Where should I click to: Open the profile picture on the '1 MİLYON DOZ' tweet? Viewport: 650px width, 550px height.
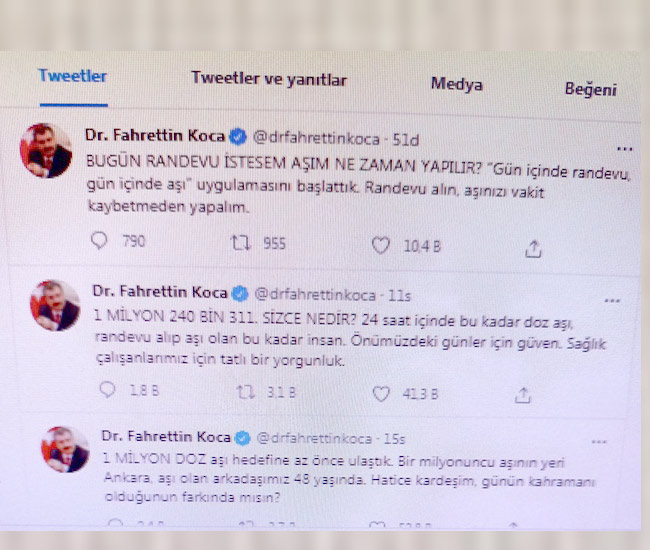click(64, 450)
